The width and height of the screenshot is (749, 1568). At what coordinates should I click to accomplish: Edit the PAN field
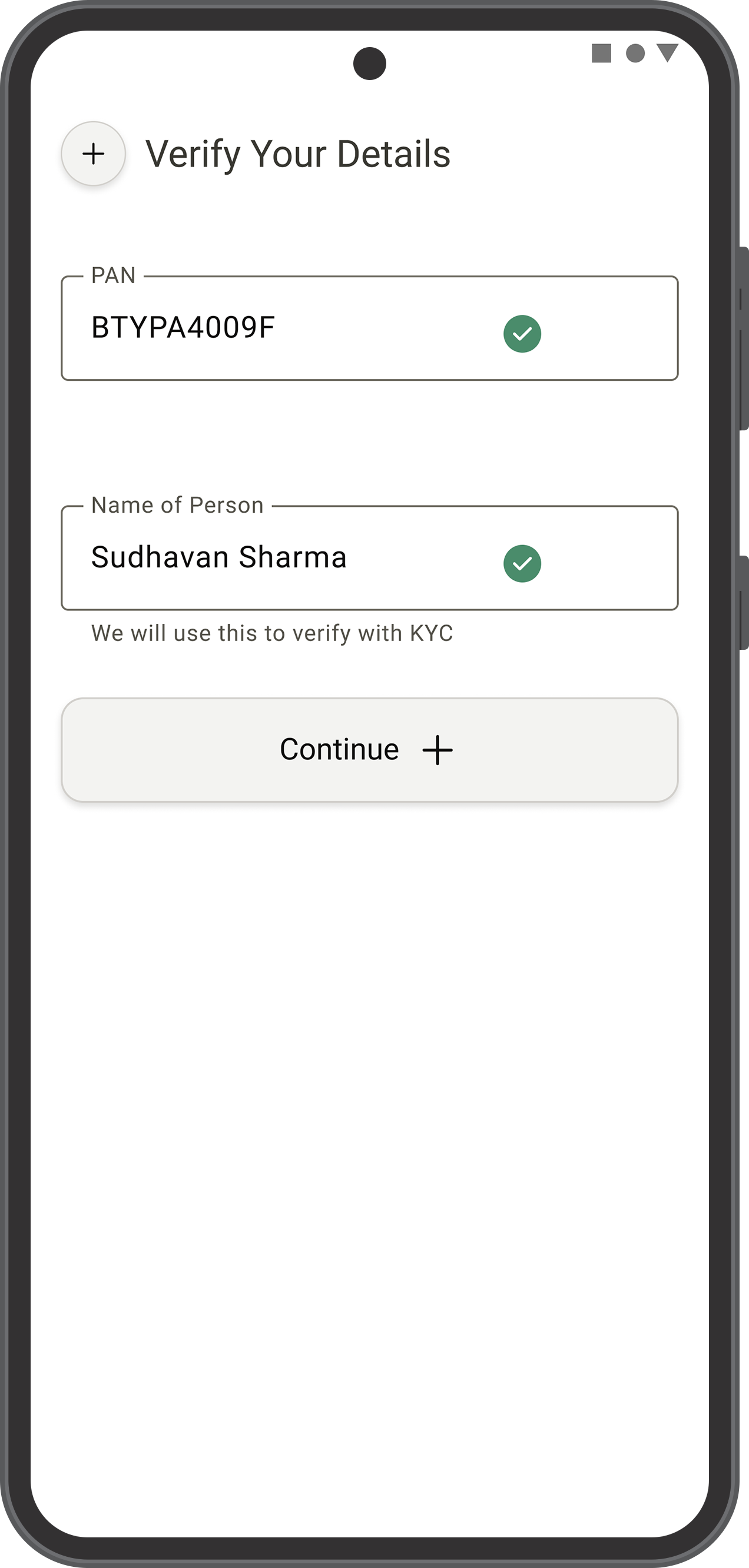coord(370,328)
